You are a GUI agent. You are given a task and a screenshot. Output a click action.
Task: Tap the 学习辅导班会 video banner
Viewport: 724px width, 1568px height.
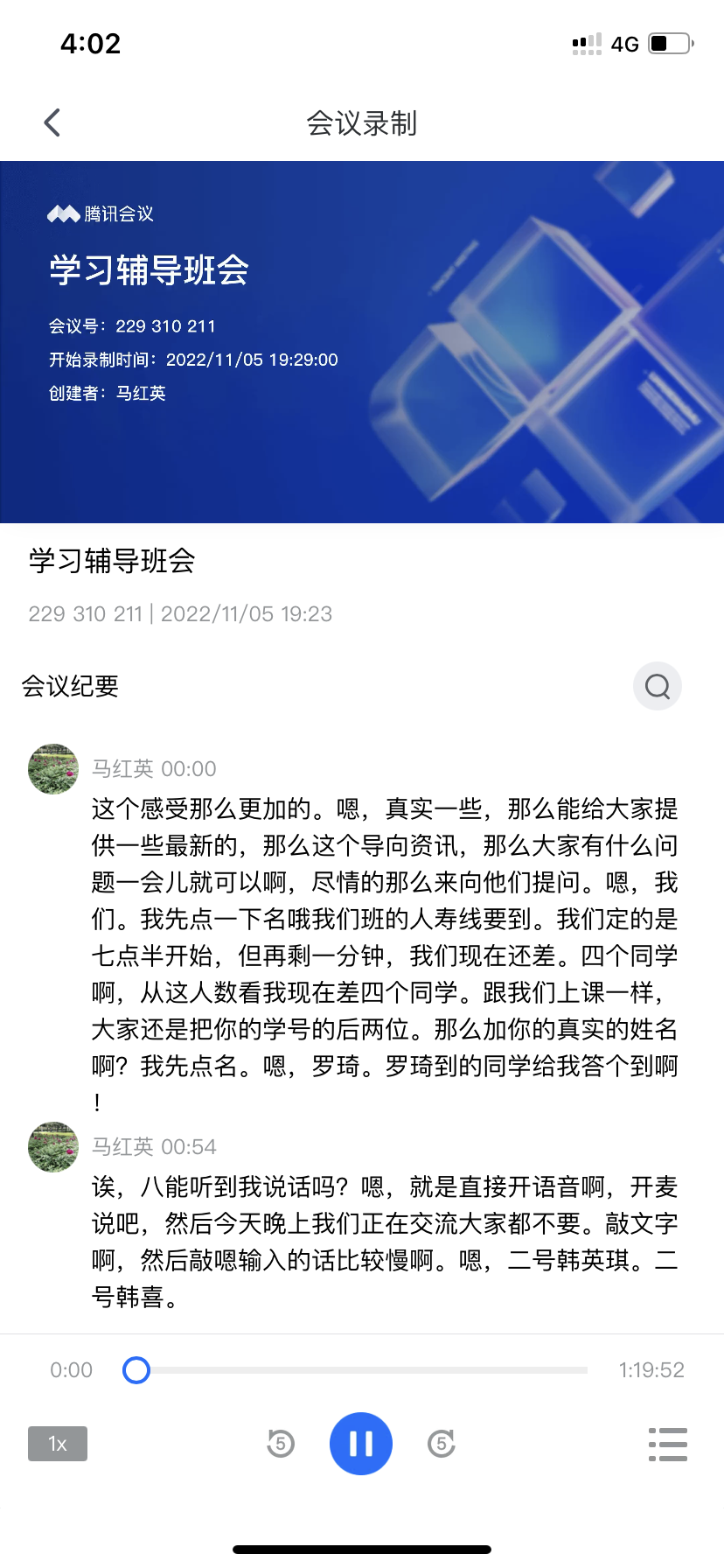click(x=362, y=342)
